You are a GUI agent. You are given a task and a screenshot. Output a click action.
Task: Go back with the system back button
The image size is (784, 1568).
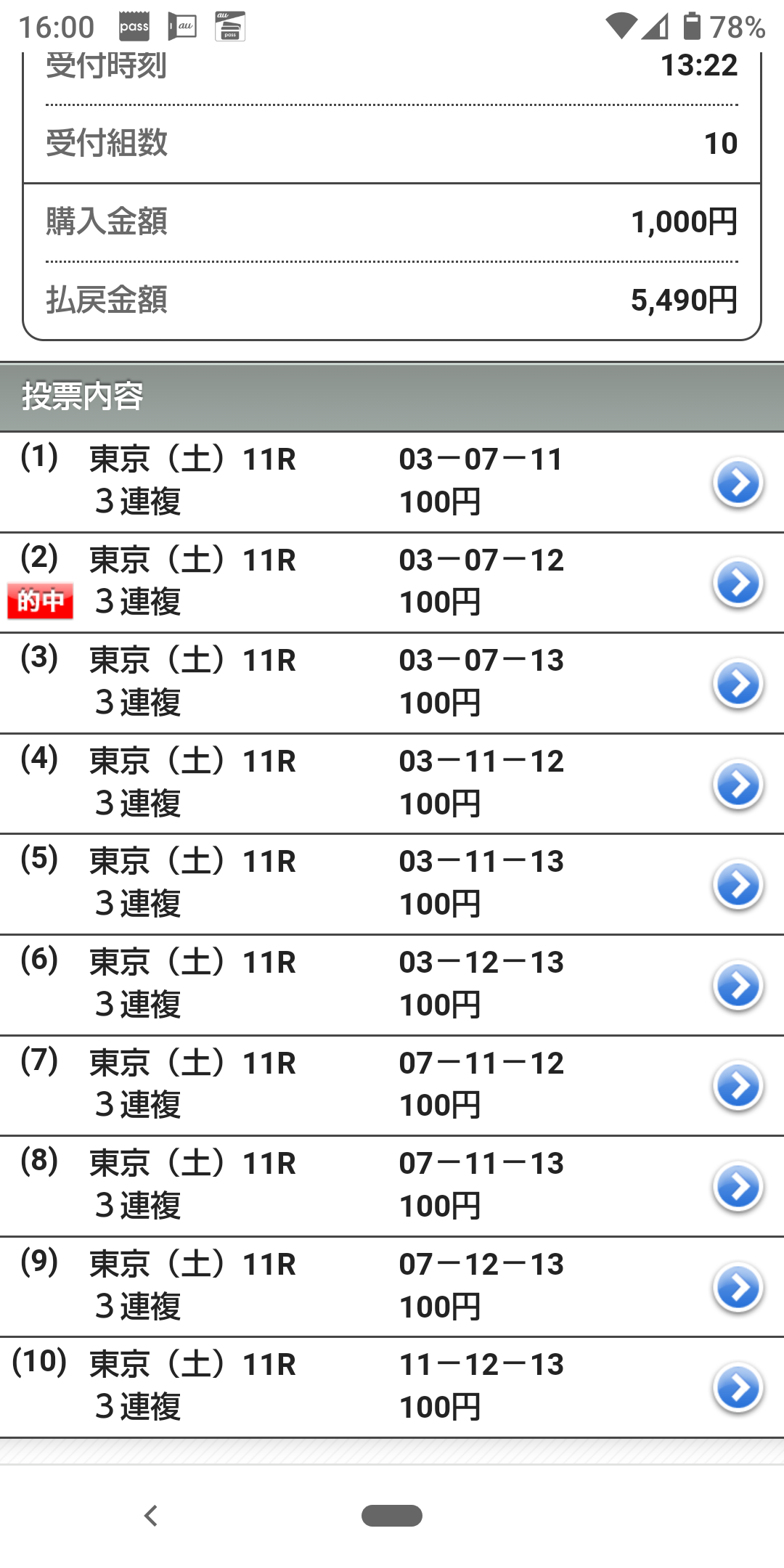151,1516
